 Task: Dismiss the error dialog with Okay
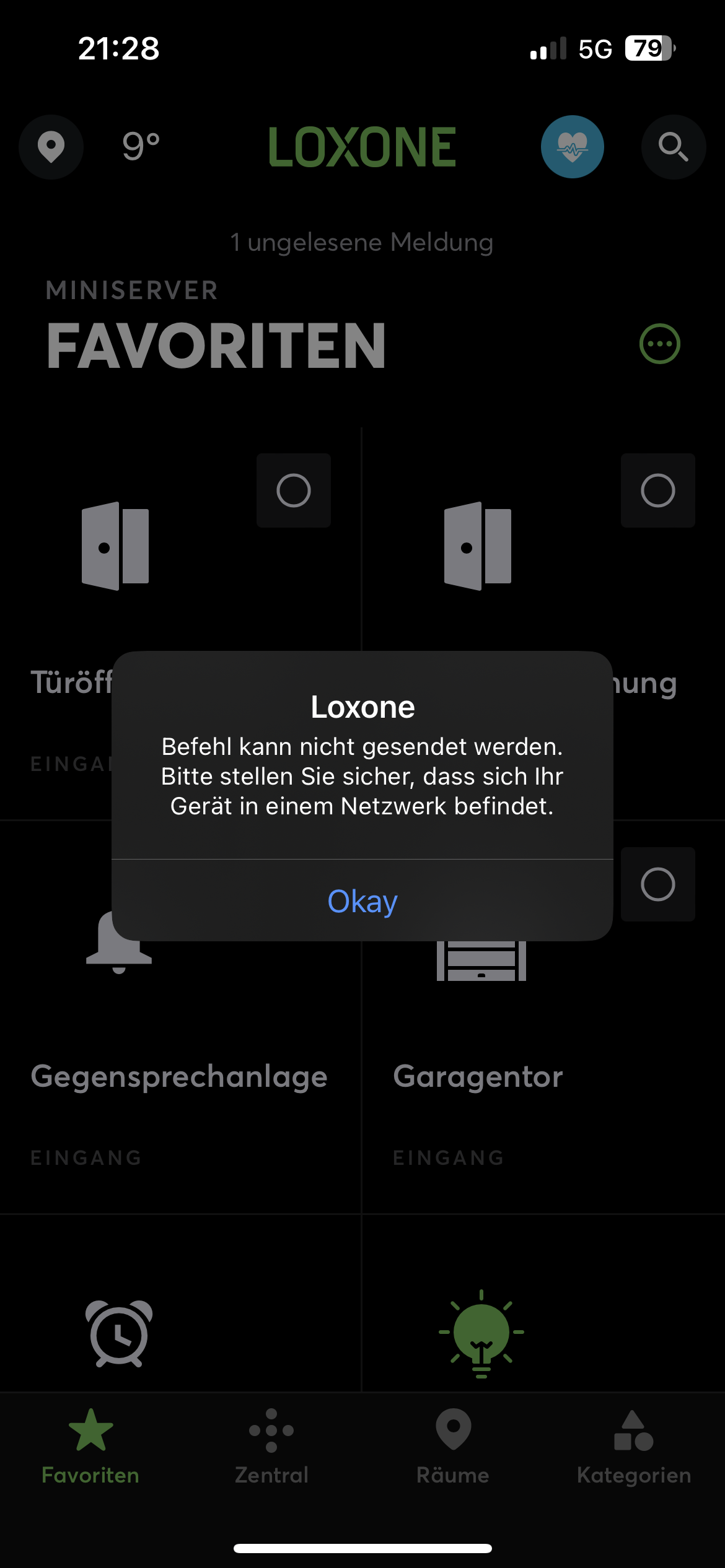point(362,901)
